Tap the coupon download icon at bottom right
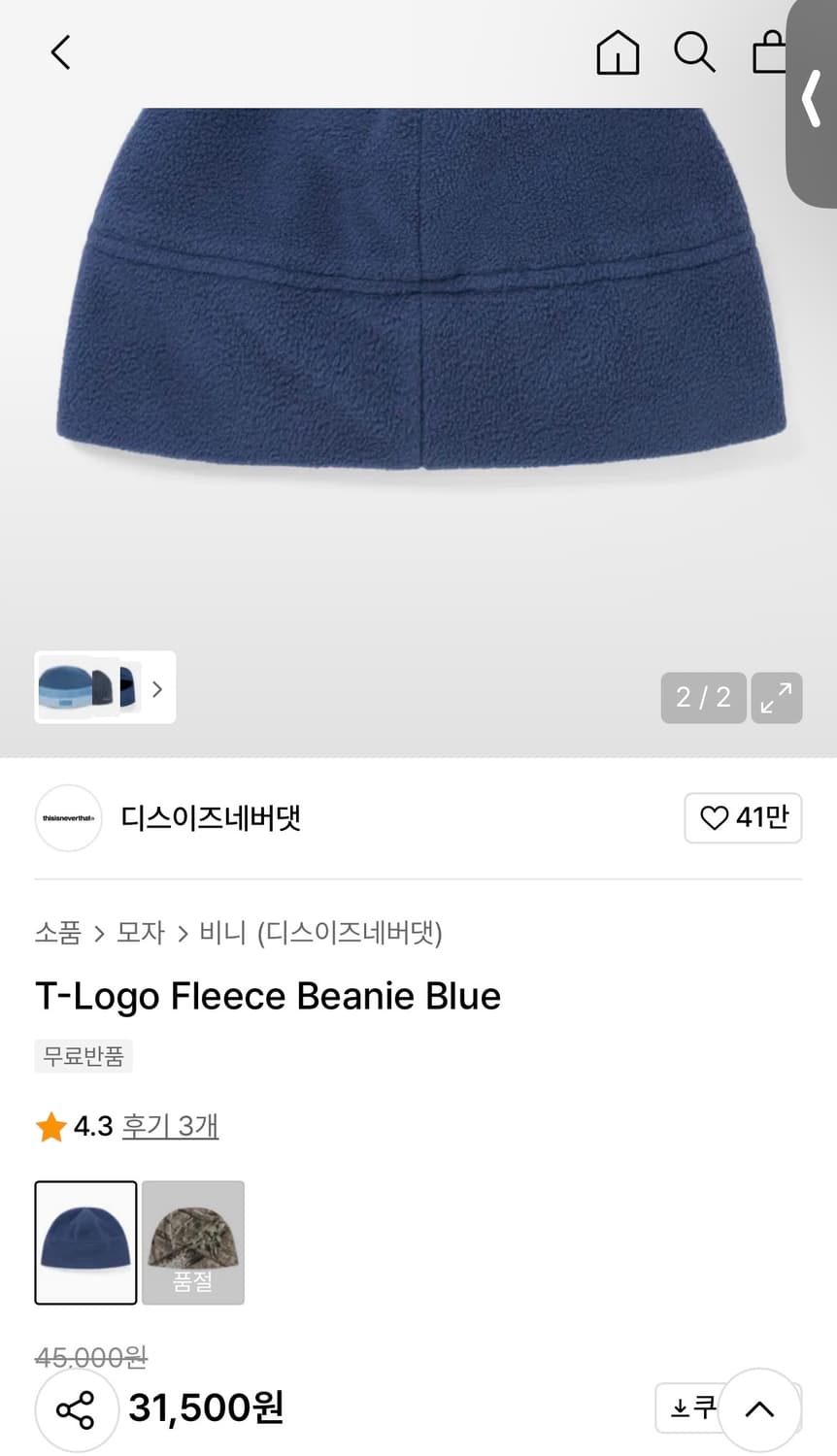837x1456 pixels. (691, 1408)
